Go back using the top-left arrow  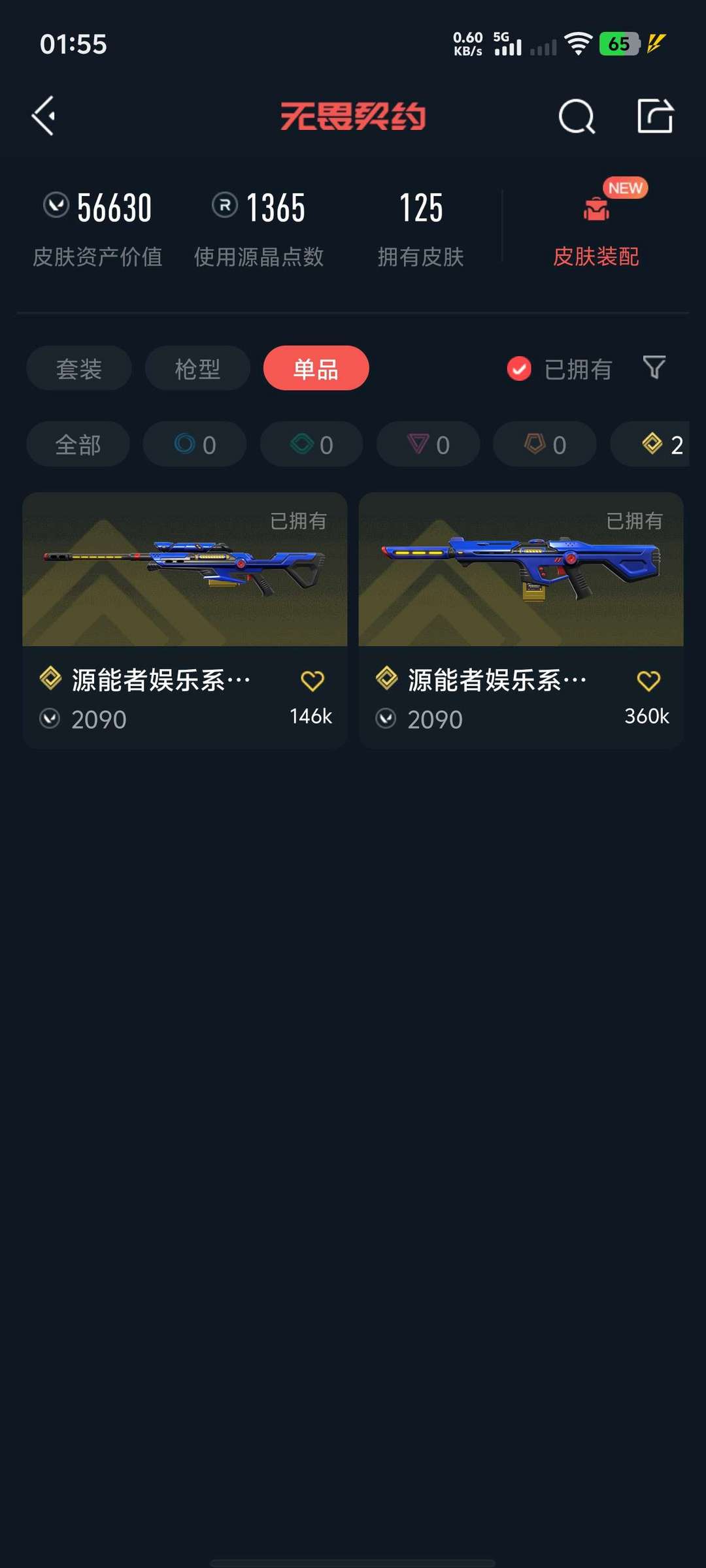click(x=44, y=116)
